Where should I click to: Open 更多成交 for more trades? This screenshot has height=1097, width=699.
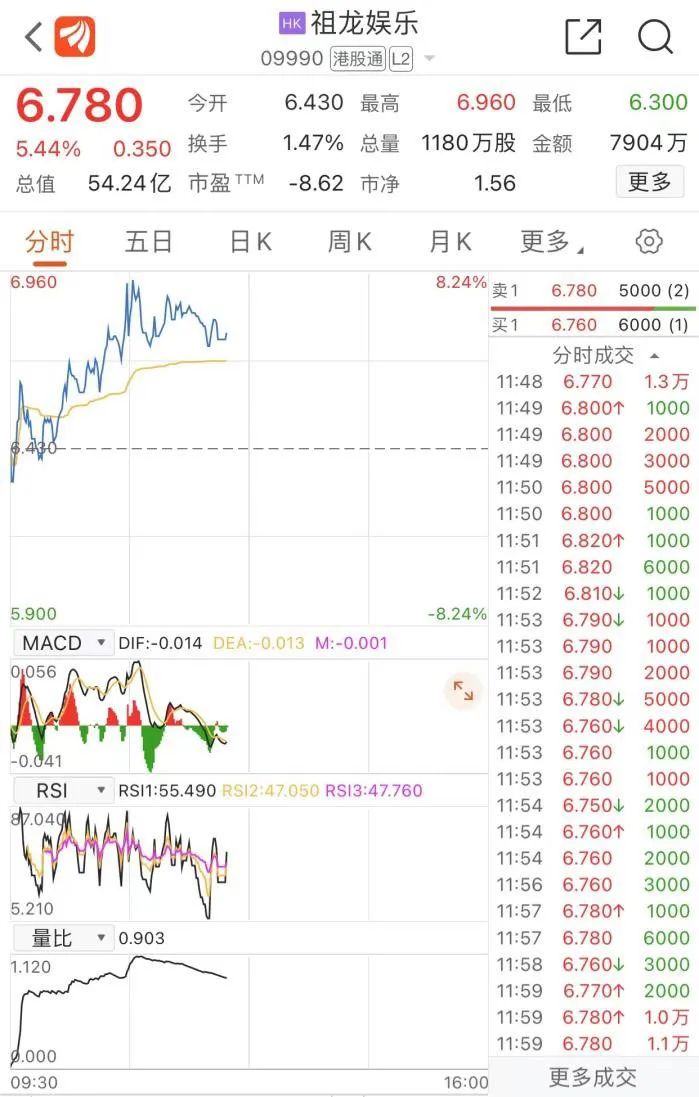592,1077
